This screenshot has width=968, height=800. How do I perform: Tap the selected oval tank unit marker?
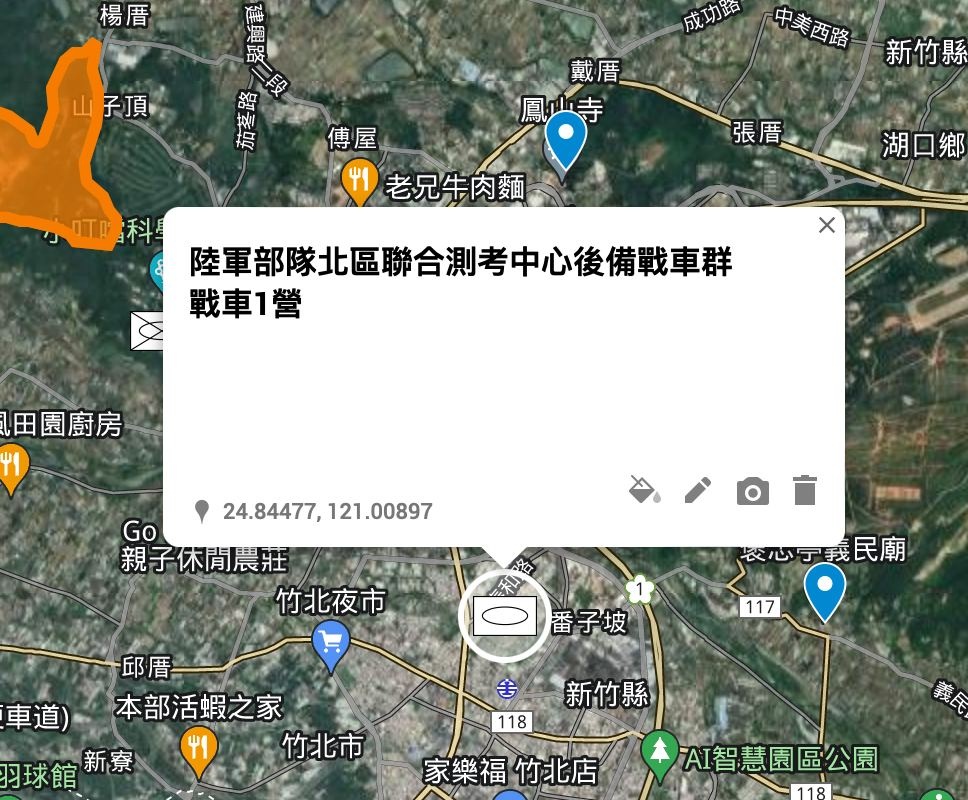coord(504,617)
